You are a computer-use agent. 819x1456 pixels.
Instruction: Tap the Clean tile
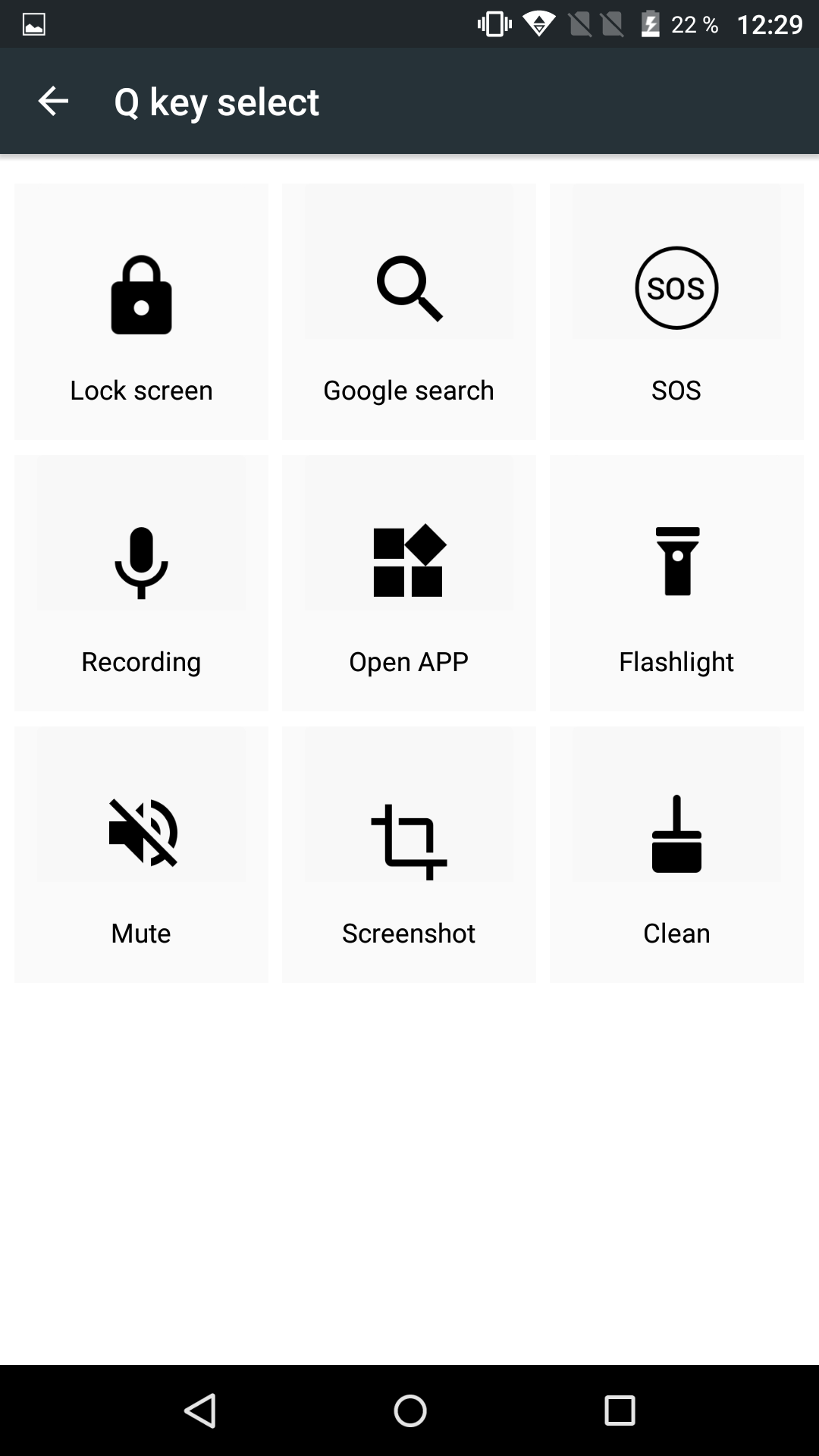point(676,854)
